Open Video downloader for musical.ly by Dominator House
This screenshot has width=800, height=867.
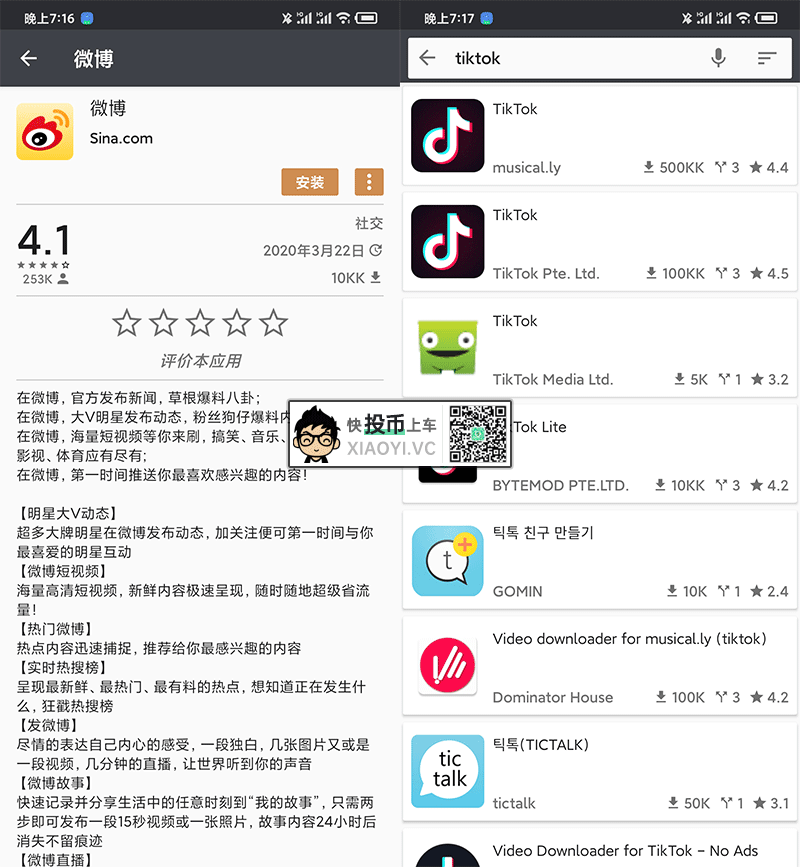tap(600, 667)
